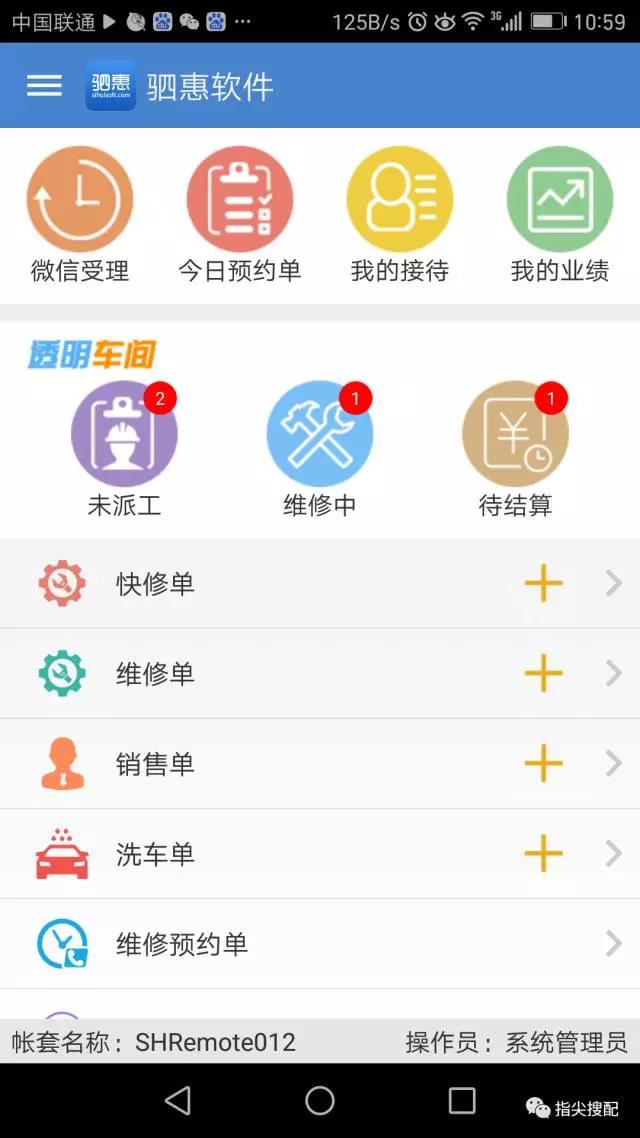The width and height of the screenshot is (640, 1138).
Task: Add a new 销售单 with plus icon
Action: coord(543,764)
